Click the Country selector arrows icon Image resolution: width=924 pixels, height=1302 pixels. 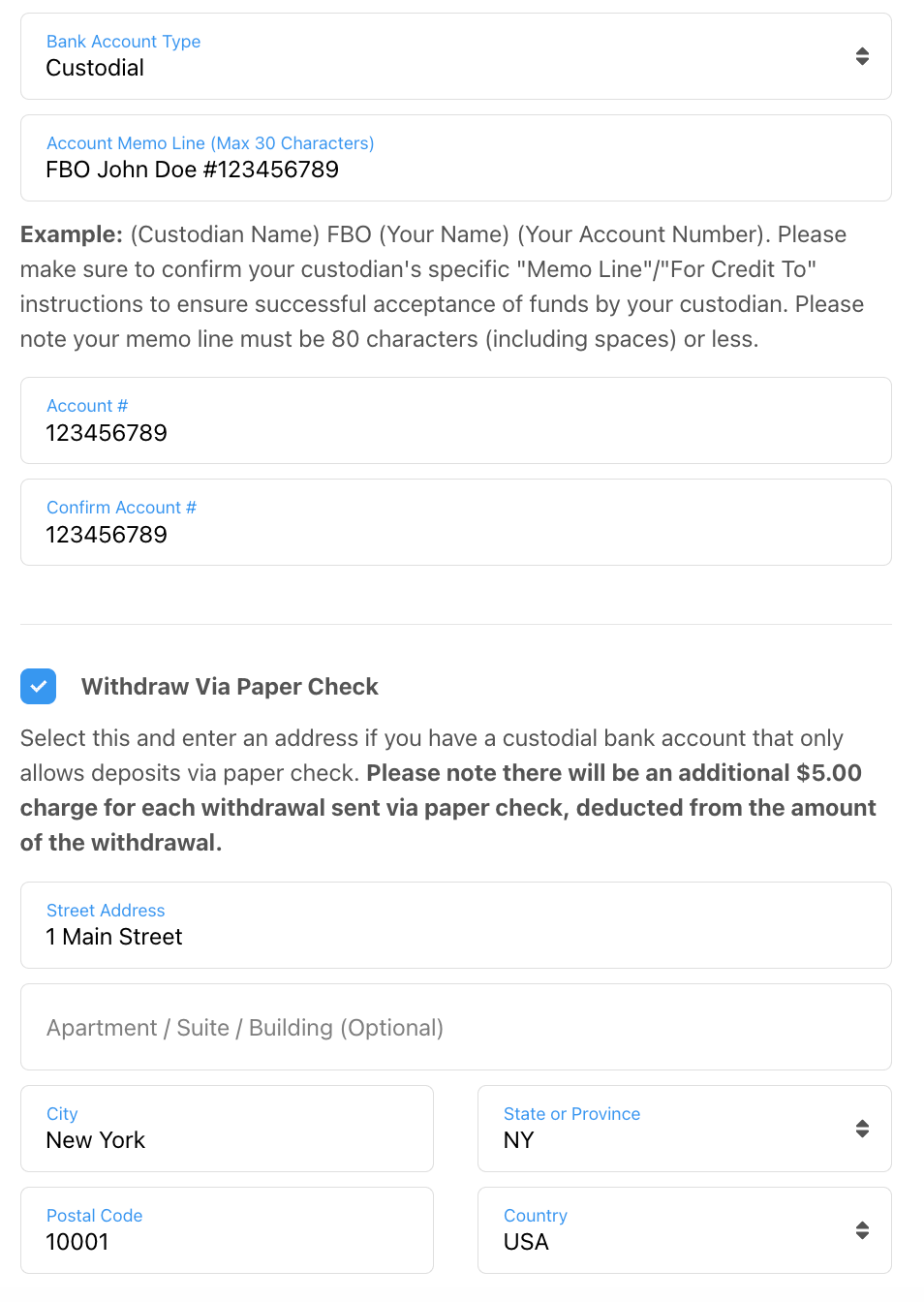click(861, 1230)
